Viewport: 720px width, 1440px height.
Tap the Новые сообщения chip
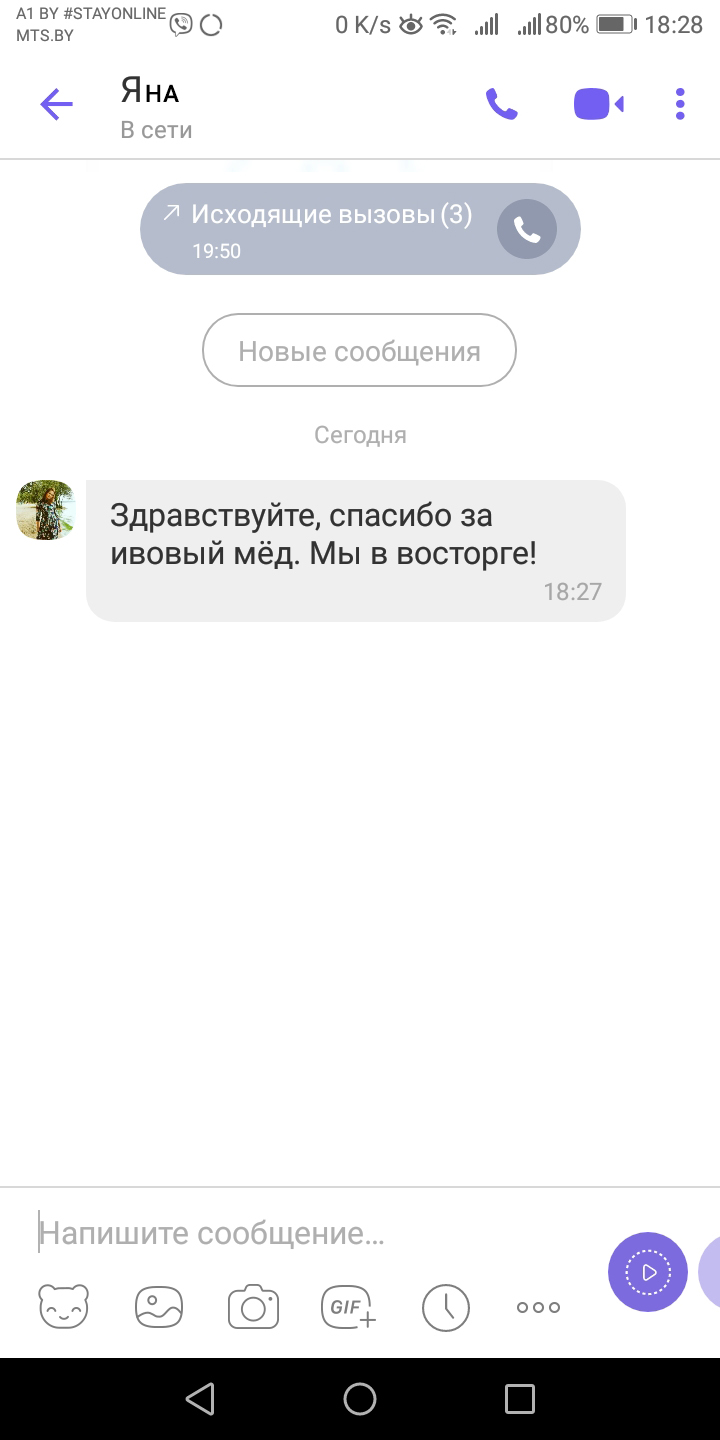tap(359, 350)
